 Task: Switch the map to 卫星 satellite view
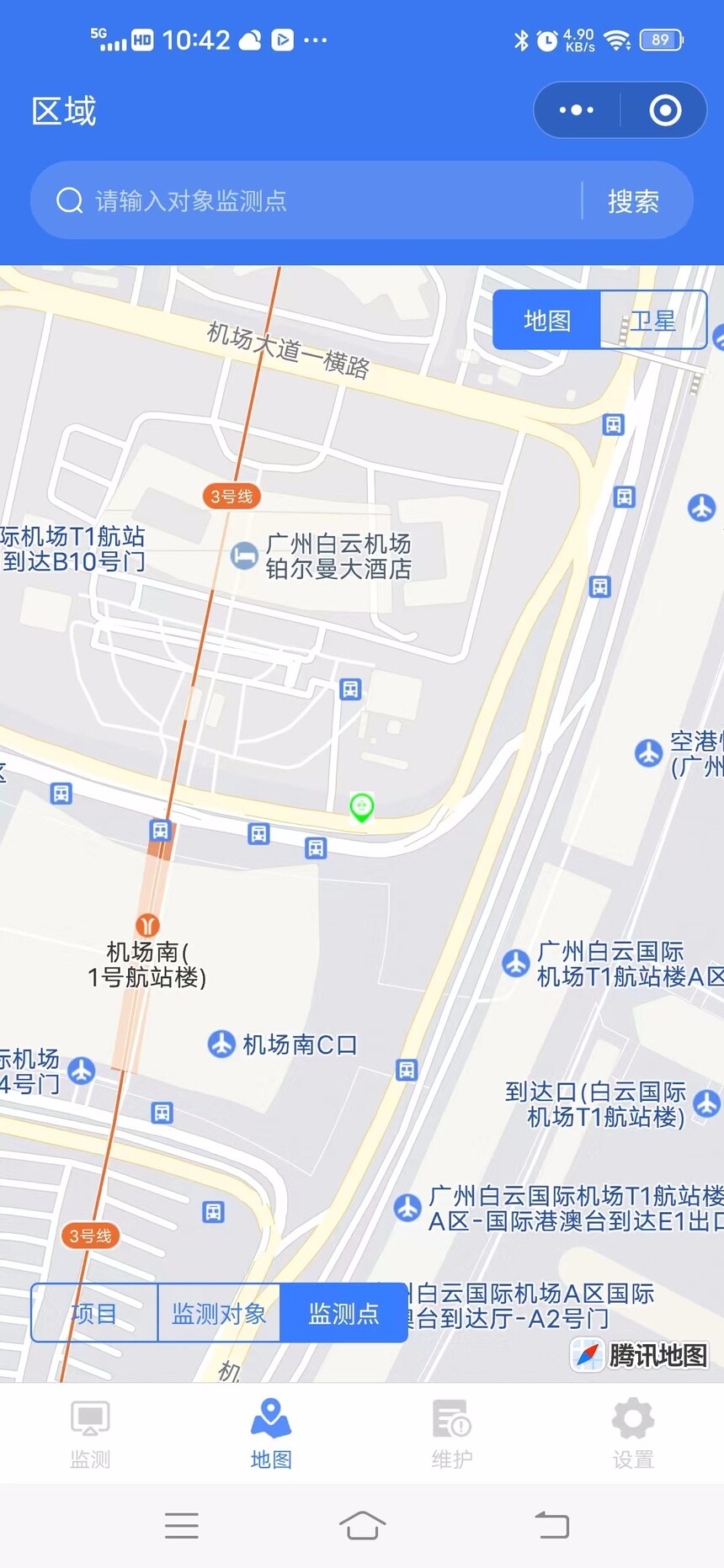(x=653, y=320)
